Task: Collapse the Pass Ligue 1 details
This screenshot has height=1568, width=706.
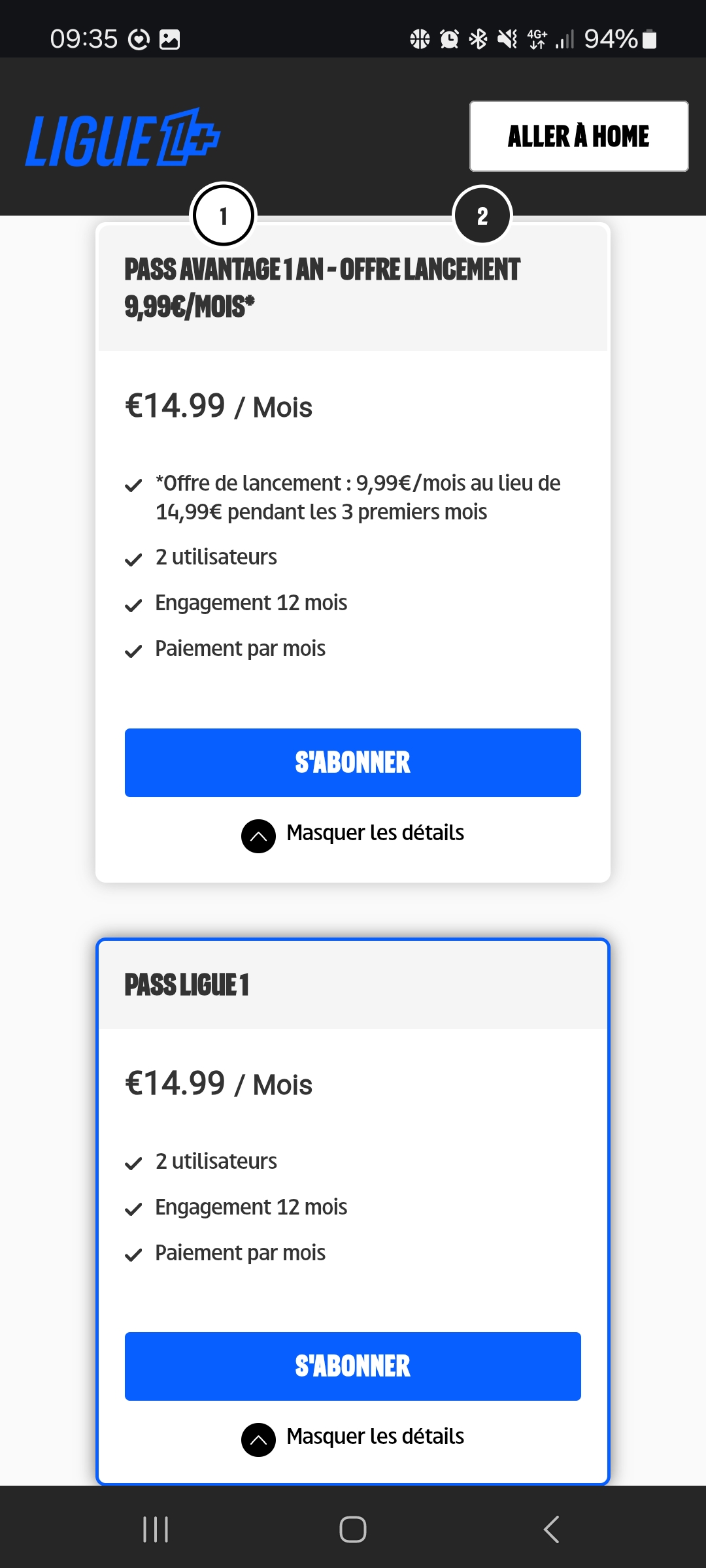Action: 353,1439
